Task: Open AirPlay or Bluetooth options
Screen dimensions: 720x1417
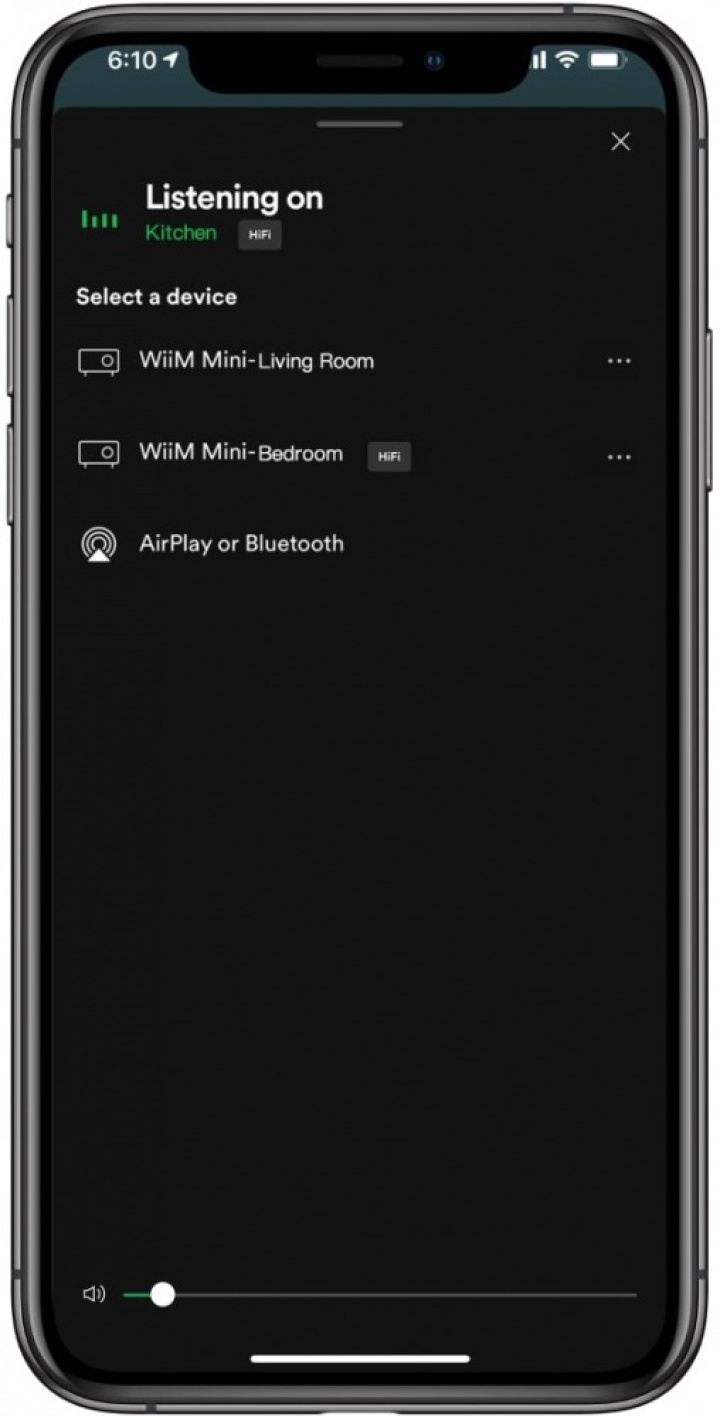Action: click(x=240, y=544)
